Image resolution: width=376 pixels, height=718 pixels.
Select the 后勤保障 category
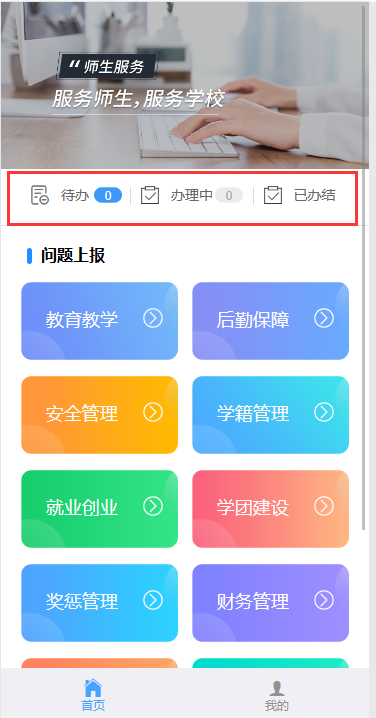(270, 321)
